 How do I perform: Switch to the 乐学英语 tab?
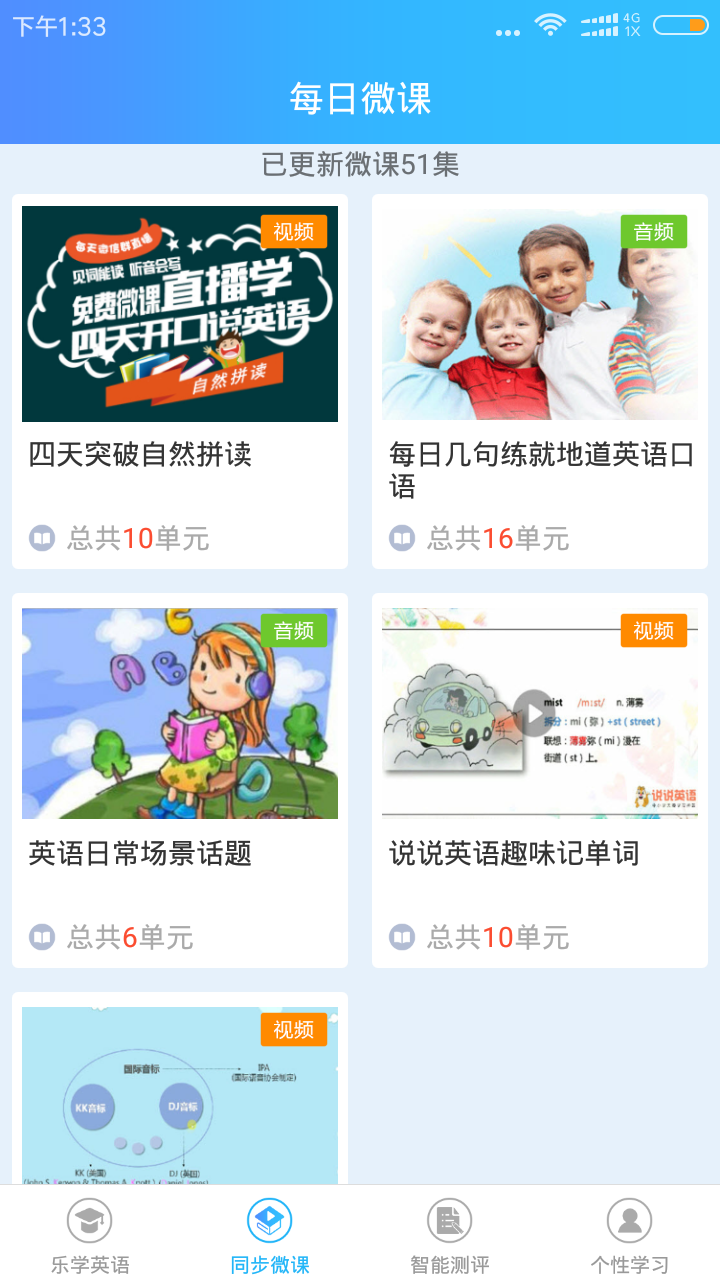coord(90,1236)
